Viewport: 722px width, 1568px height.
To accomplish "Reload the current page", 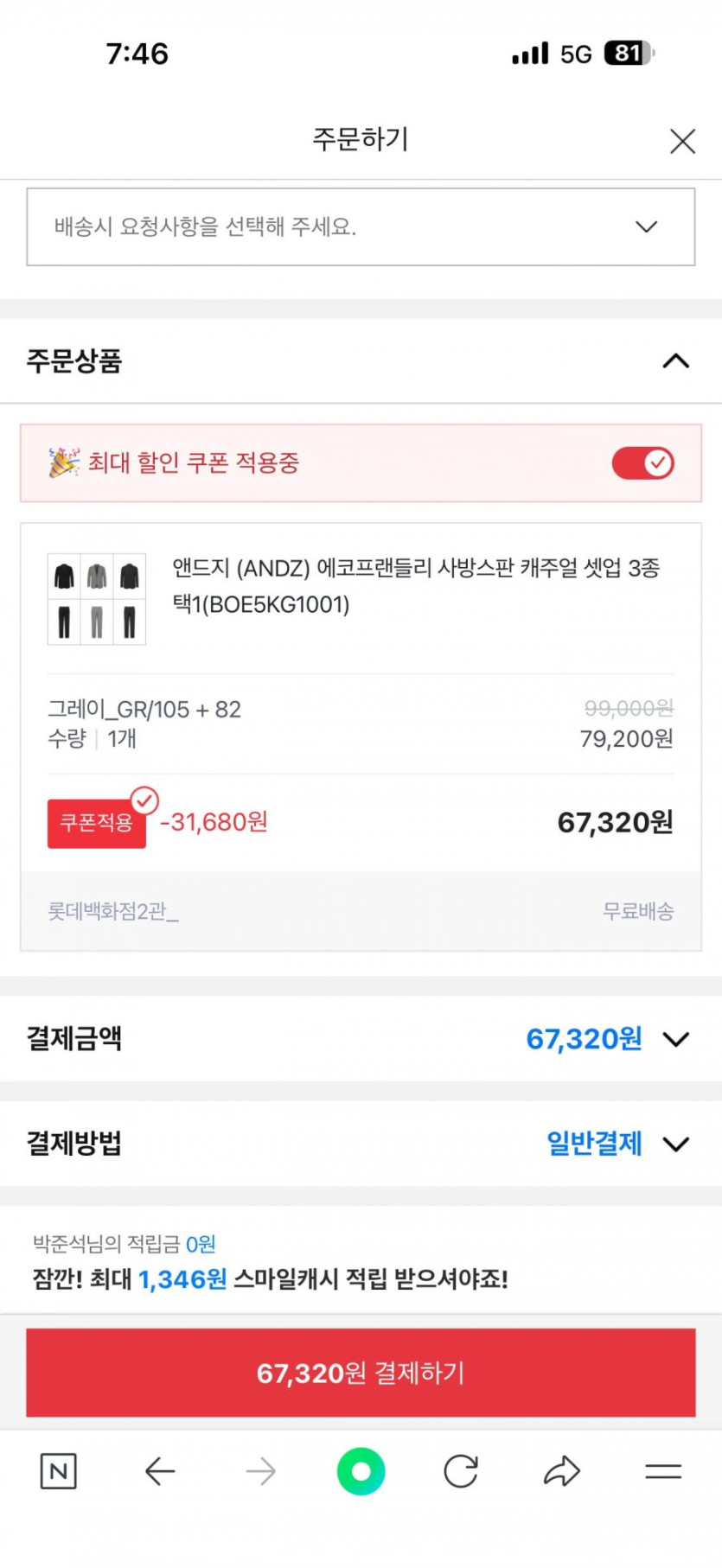I will pos(461,1471).
